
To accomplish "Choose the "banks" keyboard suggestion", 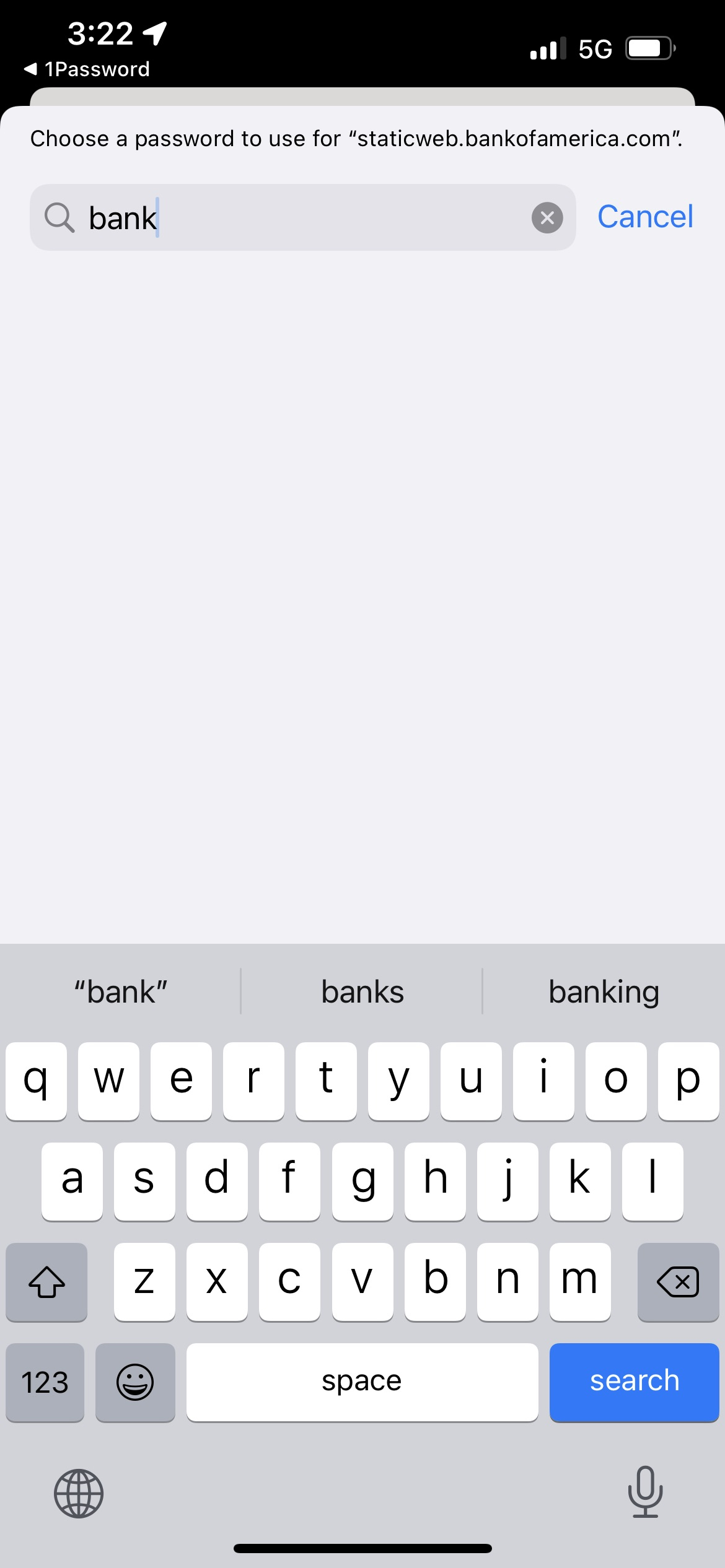I will tap(362, 992).
